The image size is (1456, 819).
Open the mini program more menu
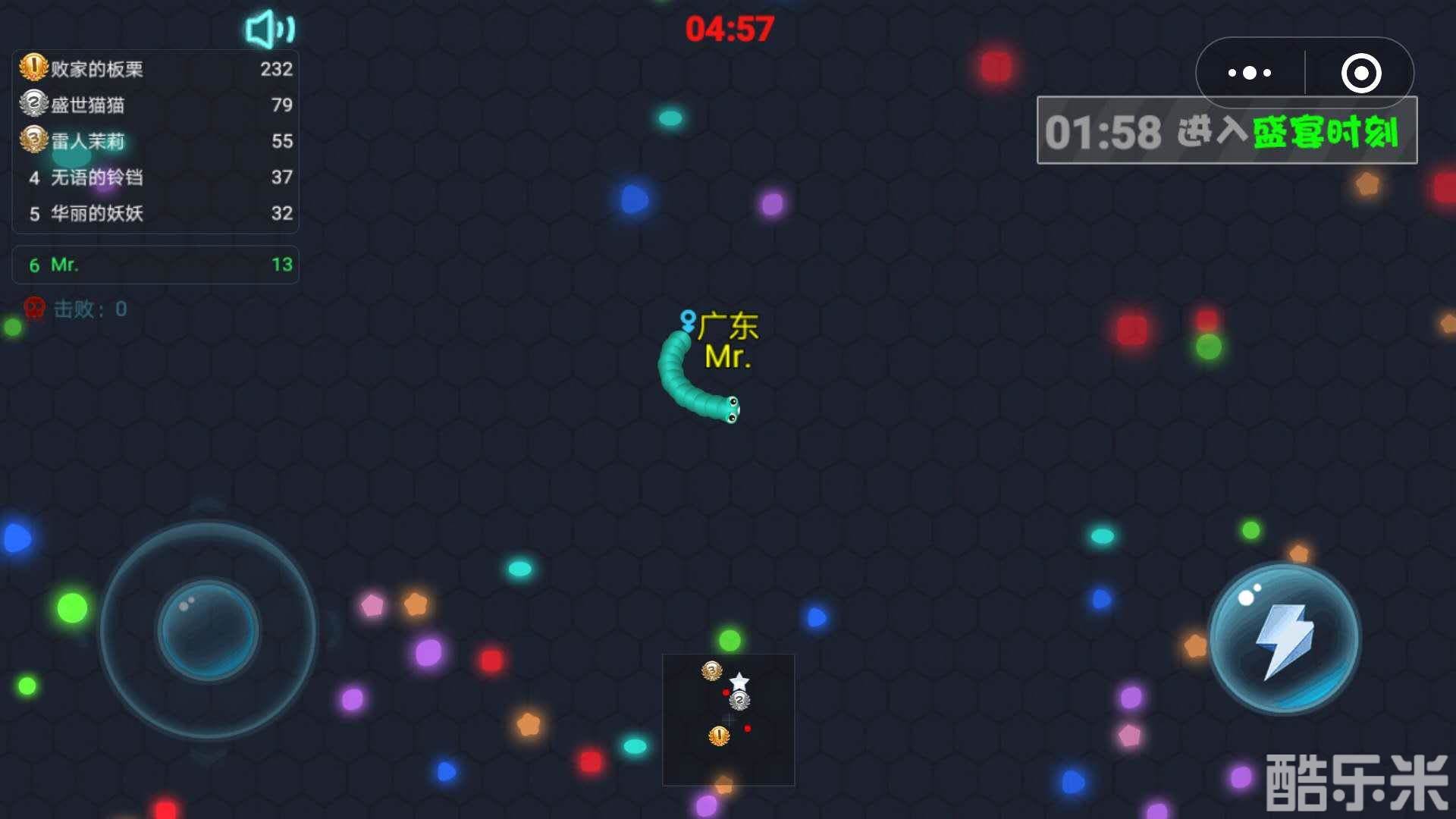pyautogui.click(x=1249, y=73)
